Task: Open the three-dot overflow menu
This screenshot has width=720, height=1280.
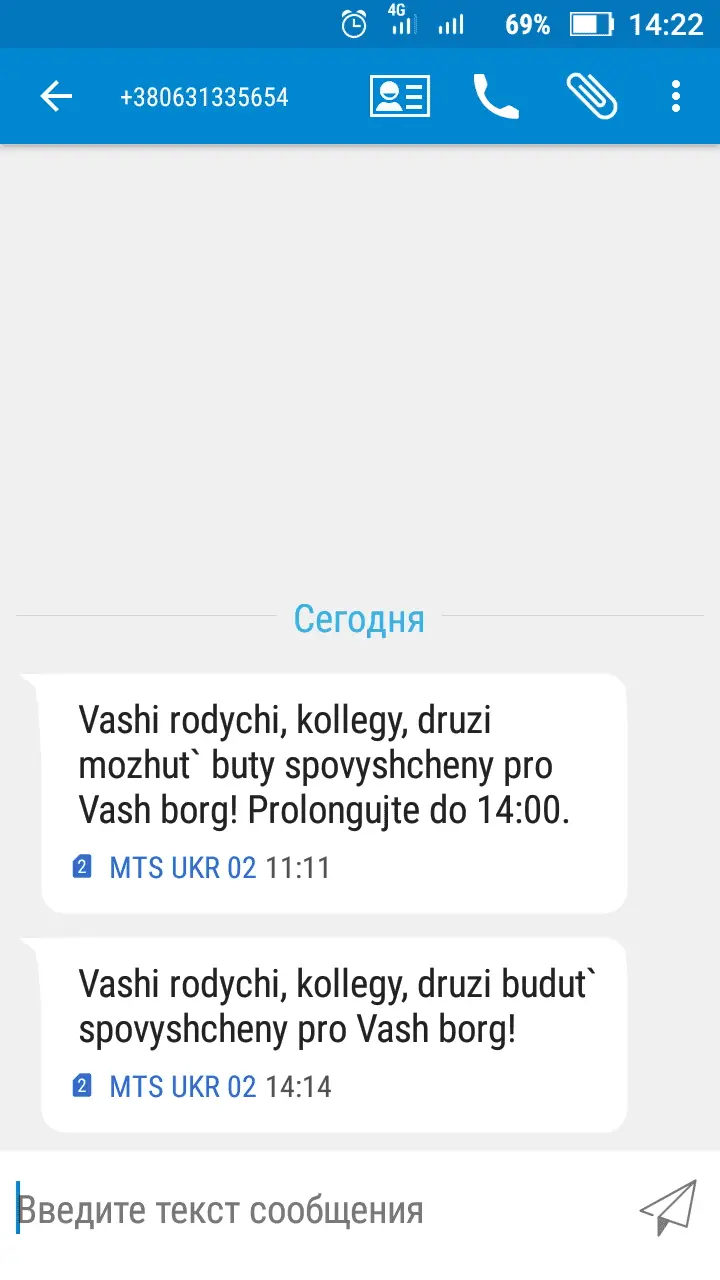Action: click(676, 97)
